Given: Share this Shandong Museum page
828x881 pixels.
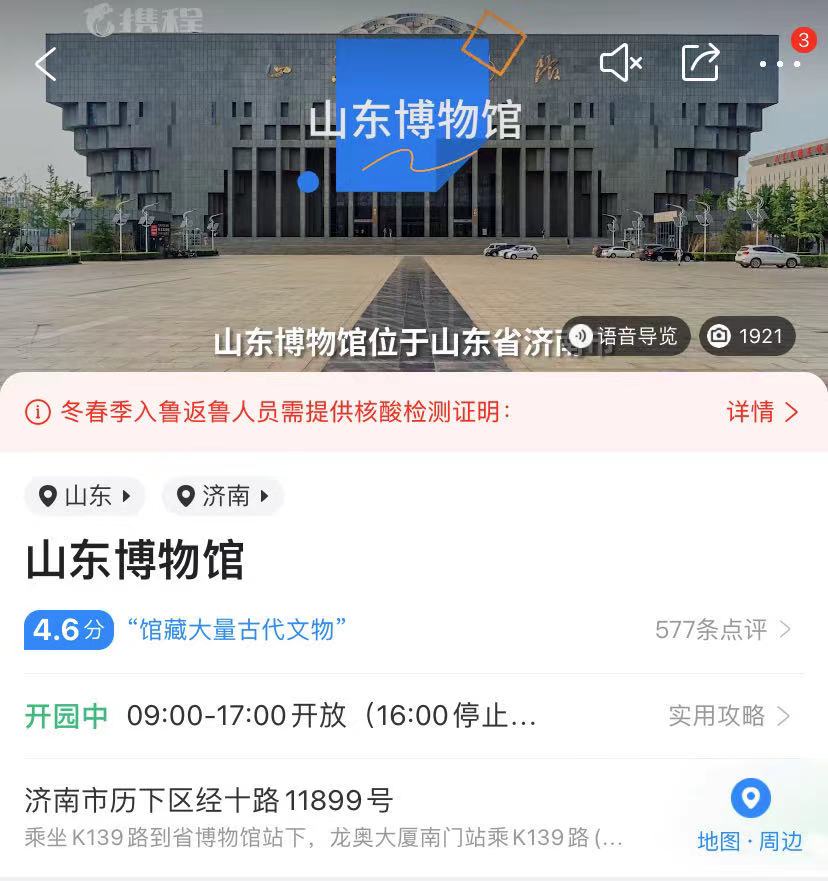Looking at the screenshot, I should click(700, 63).
